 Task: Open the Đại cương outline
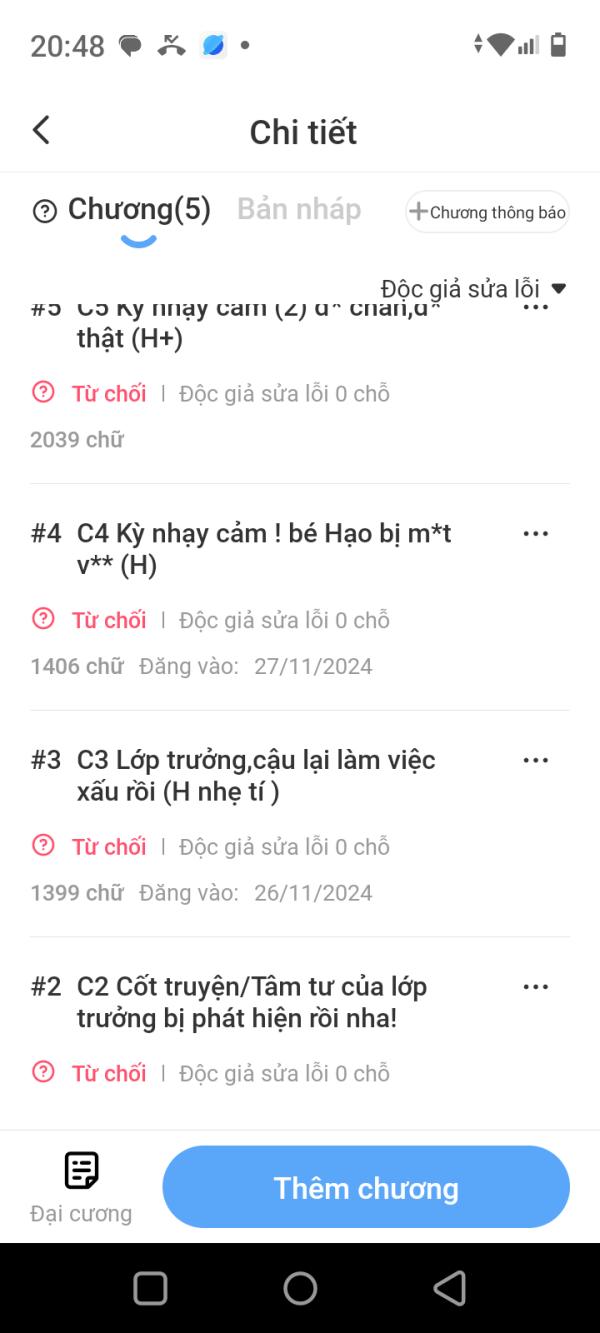coord(81,1187)
